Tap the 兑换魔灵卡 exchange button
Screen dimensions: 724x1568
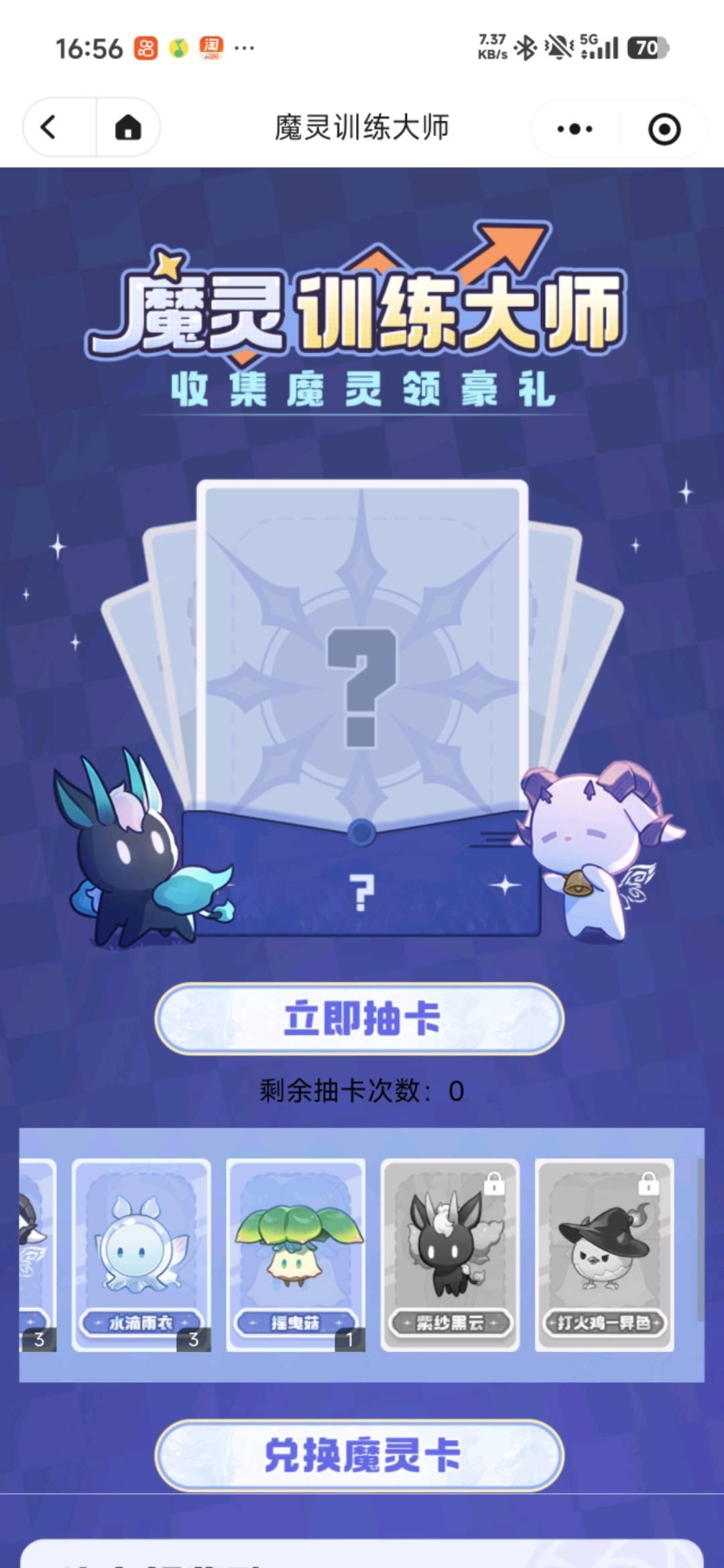point(360,1455)
